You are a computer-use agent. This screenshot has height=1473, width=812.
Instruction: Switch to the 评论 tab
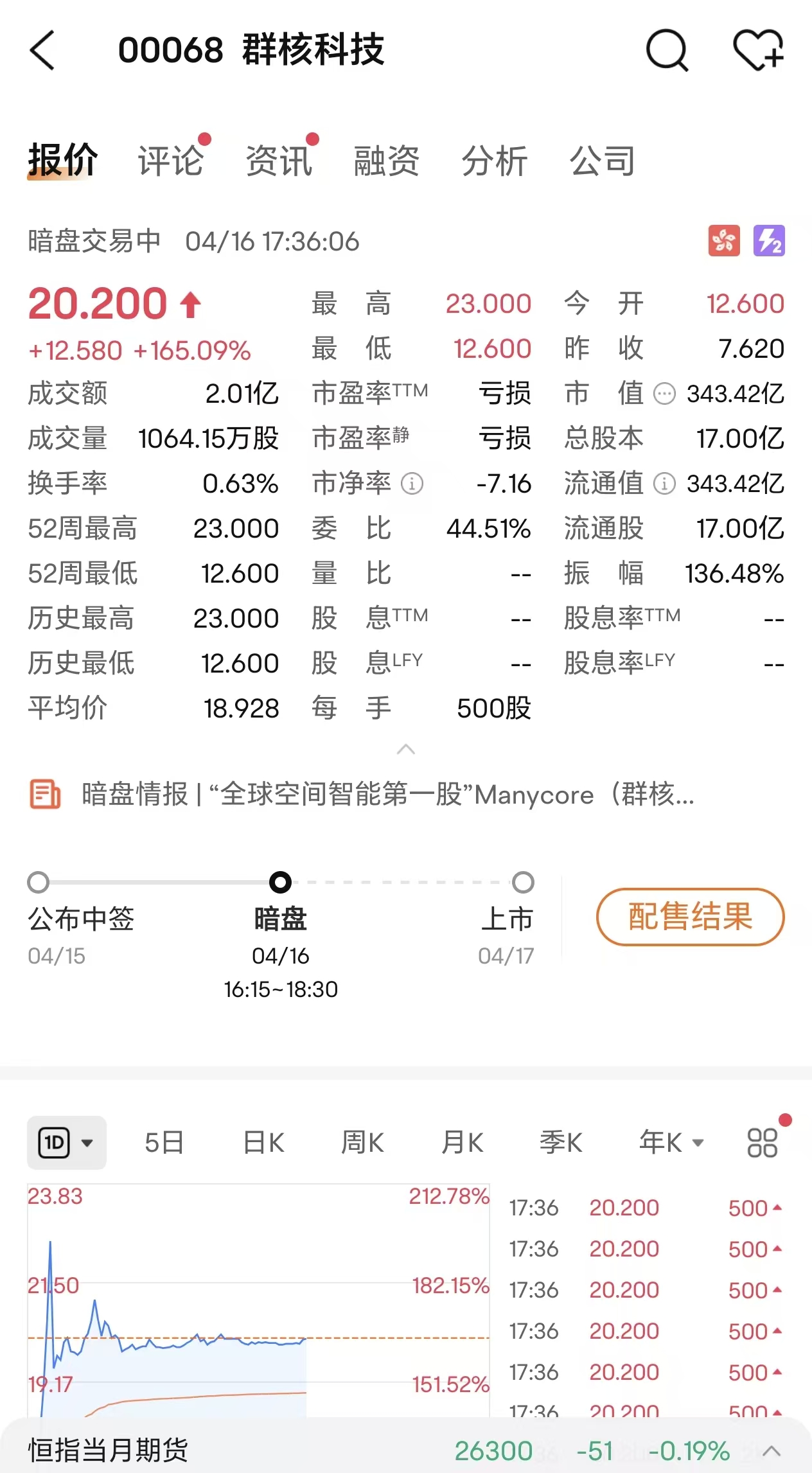coord(170,161)
